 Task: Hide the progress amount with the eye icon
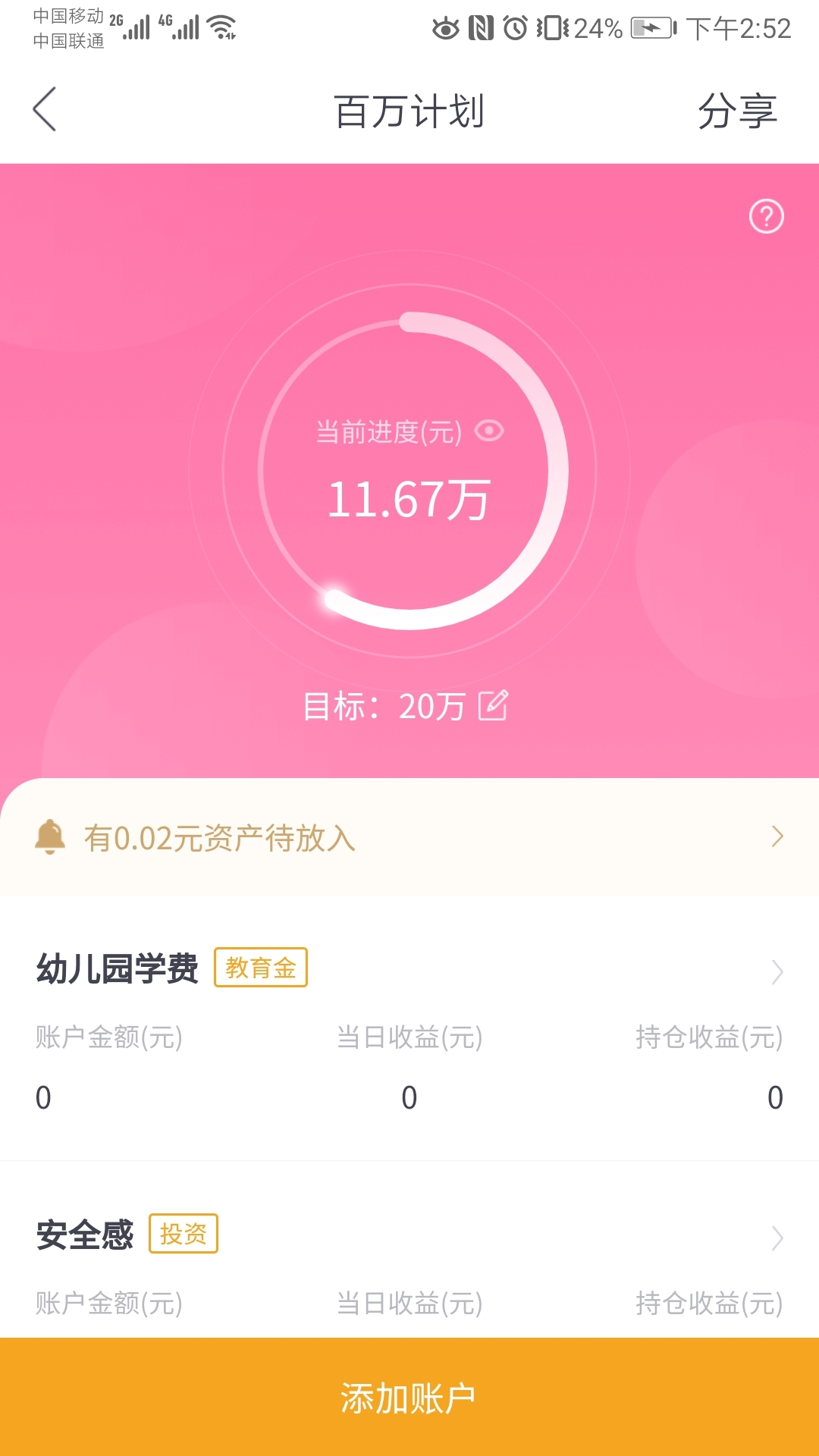click(489, 431)
